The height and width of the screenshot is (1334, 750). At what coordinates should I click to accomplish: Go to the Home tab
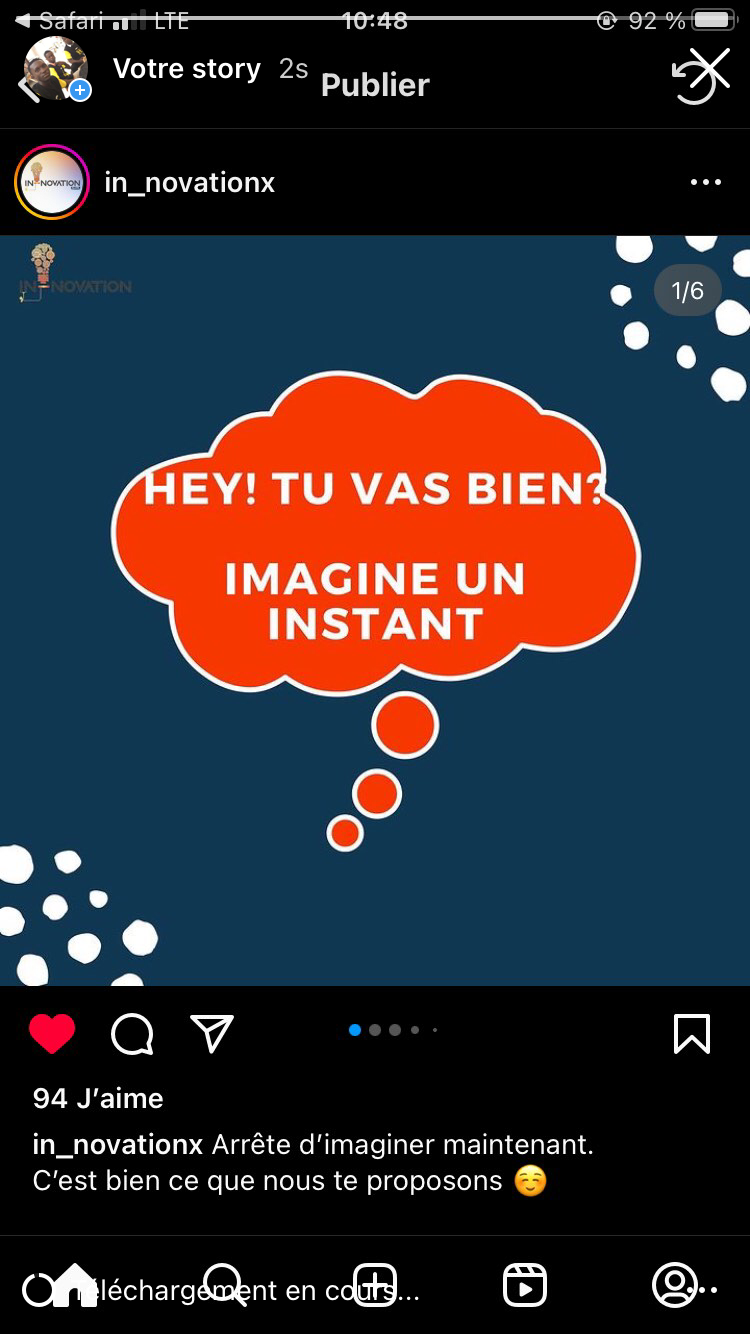(x=76, y=1285)
